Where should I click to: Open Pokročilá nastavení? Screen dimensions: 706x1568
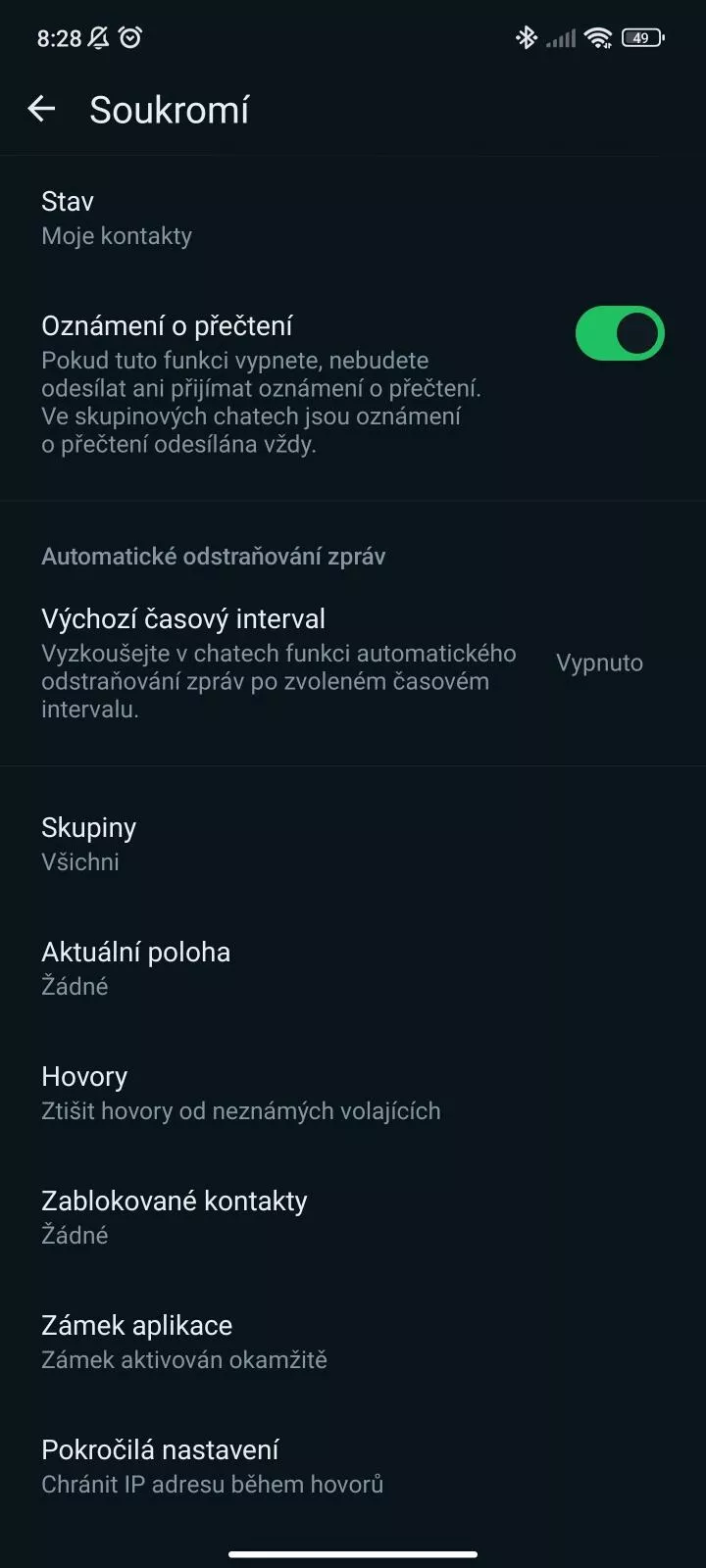353,1466
